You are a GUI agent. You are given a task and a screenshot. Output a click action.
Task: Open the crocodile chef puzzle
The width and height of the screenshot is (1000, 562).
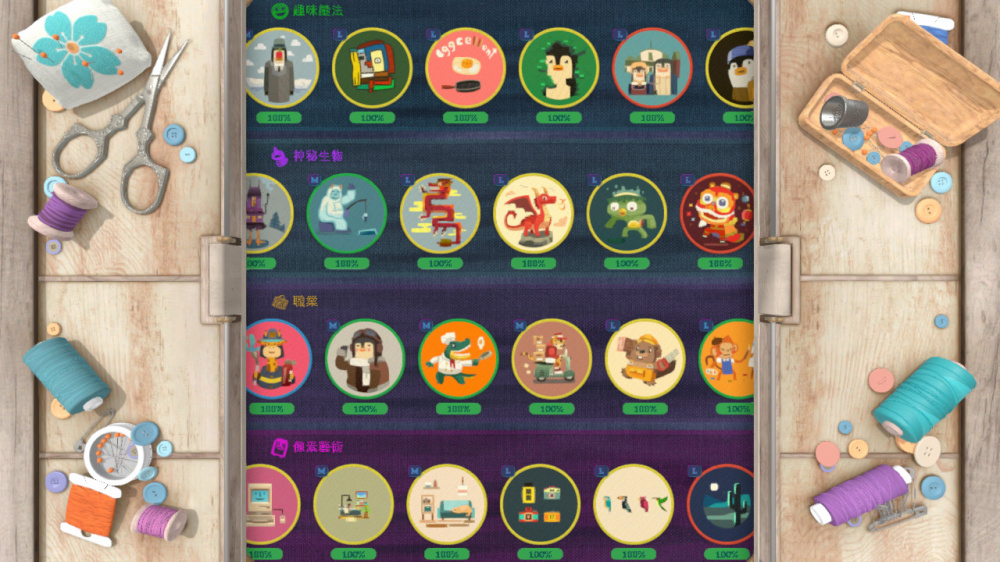coord(458,359)
